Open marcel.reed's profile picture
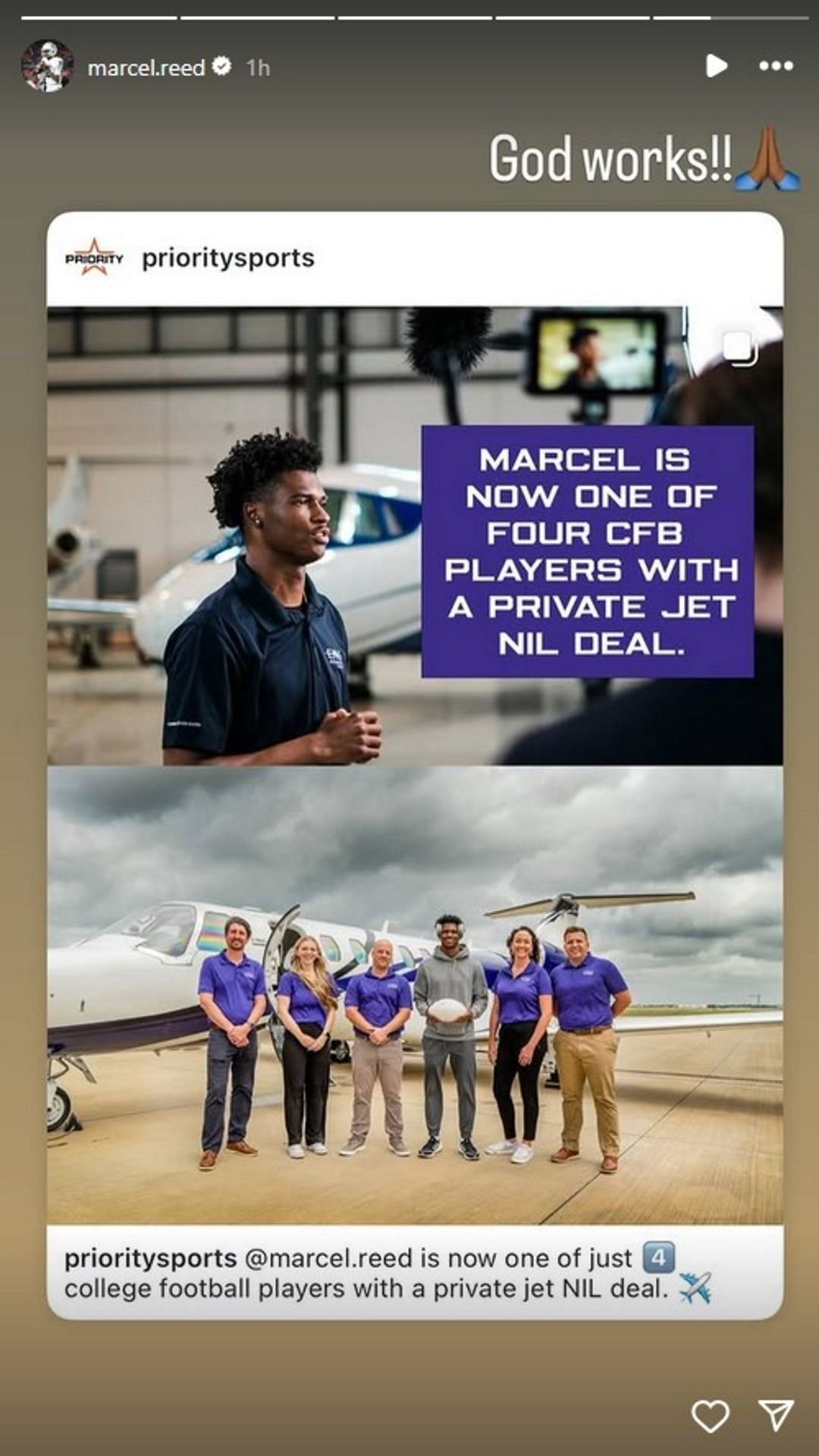This screenshot has width=819, height=1456. (47, 67)
